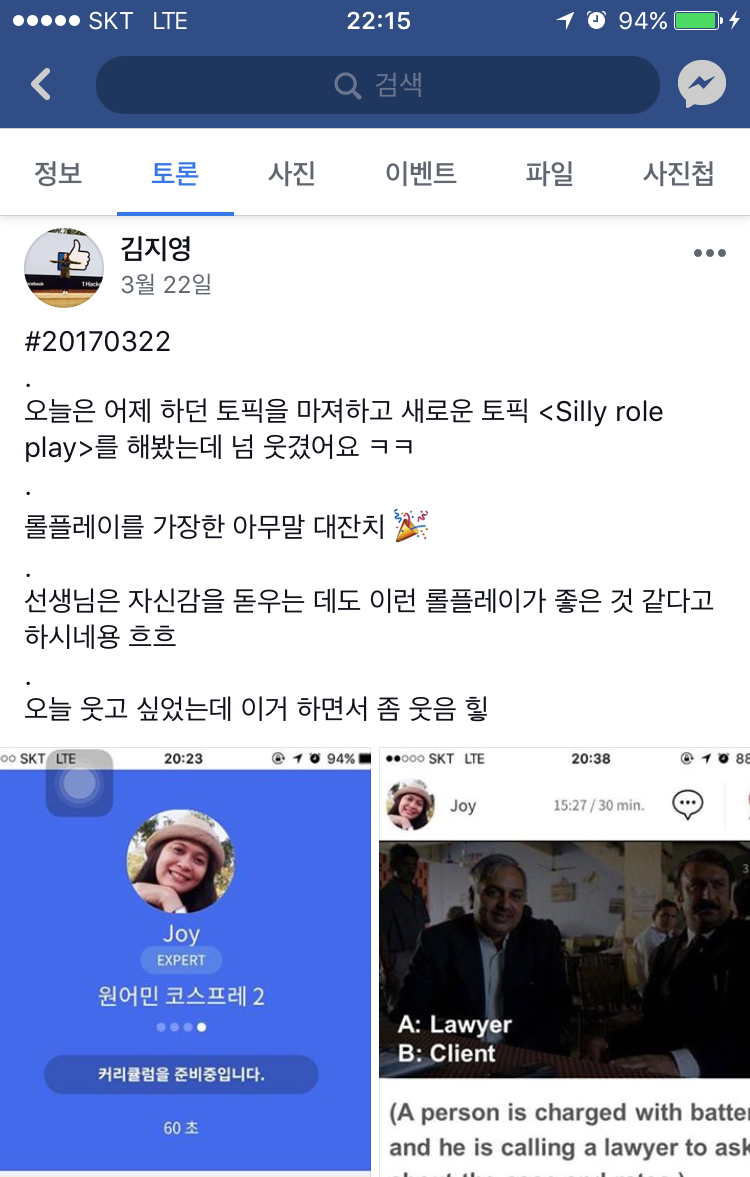View 김지영's profile via the name

click(x=156, y=248)
